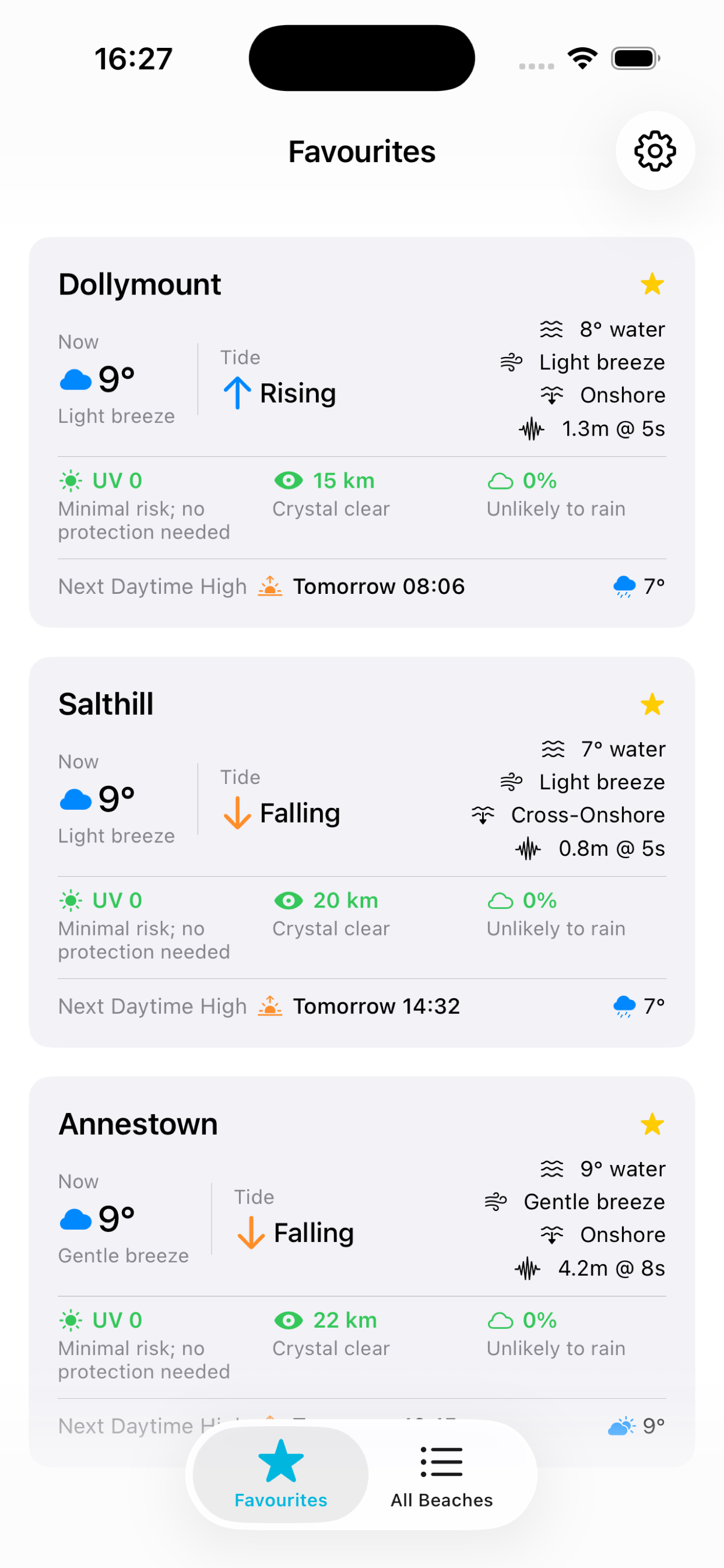Viewport: 724px width, 1568px height.
Task: Click the onshore wind direction icon for Annestown
Action: point(551,1235)
